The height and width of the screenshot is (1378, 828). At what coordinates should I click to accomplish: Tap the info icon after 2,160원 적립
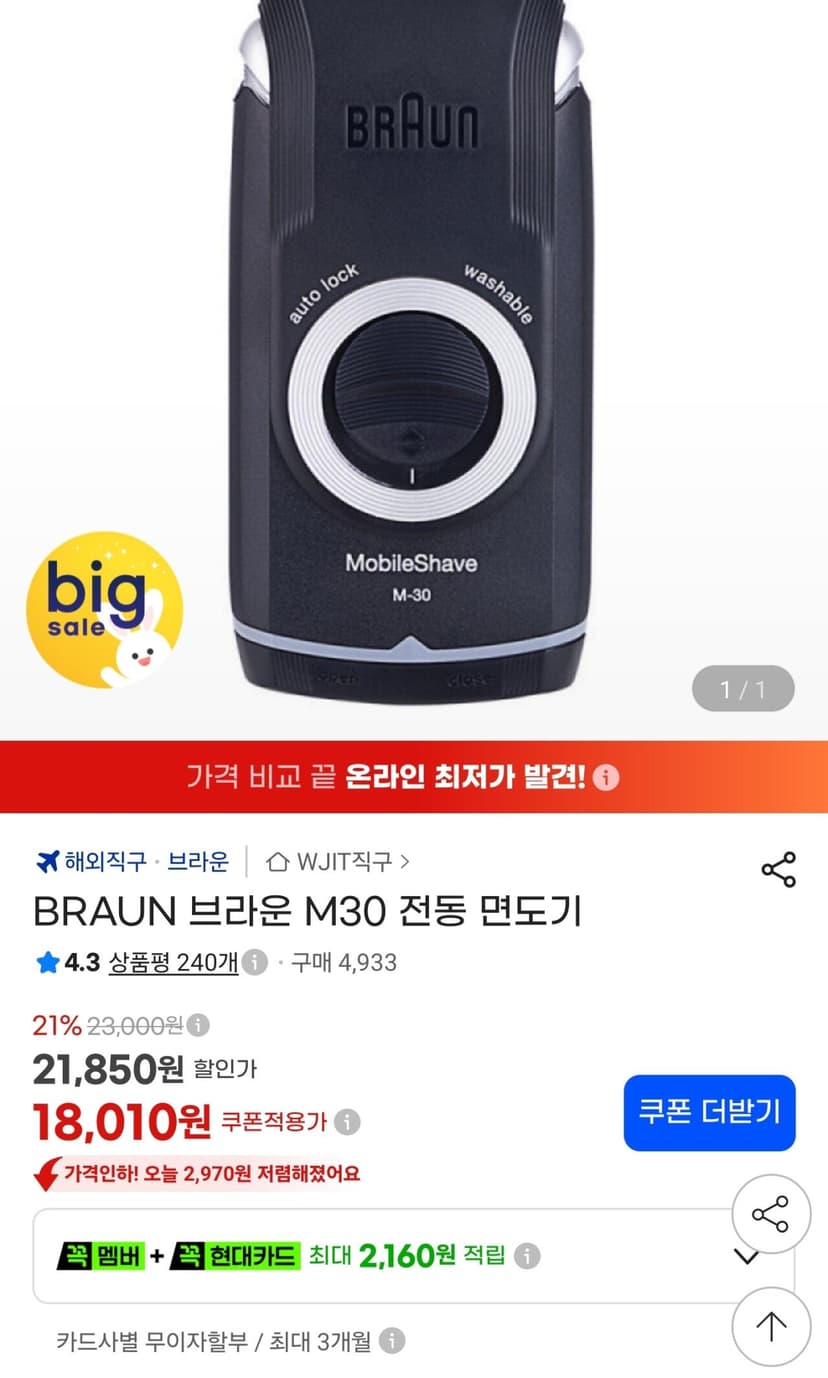coord(527,1256)
